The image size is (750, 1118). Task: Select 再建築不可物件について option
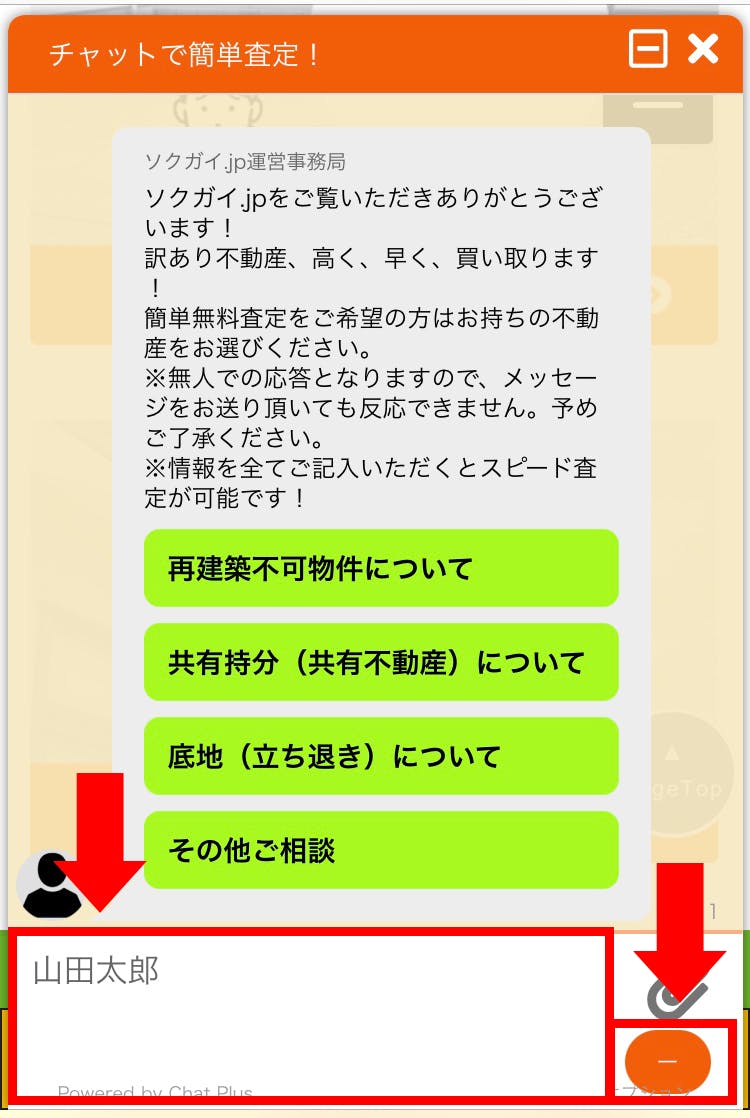(381, 568)
